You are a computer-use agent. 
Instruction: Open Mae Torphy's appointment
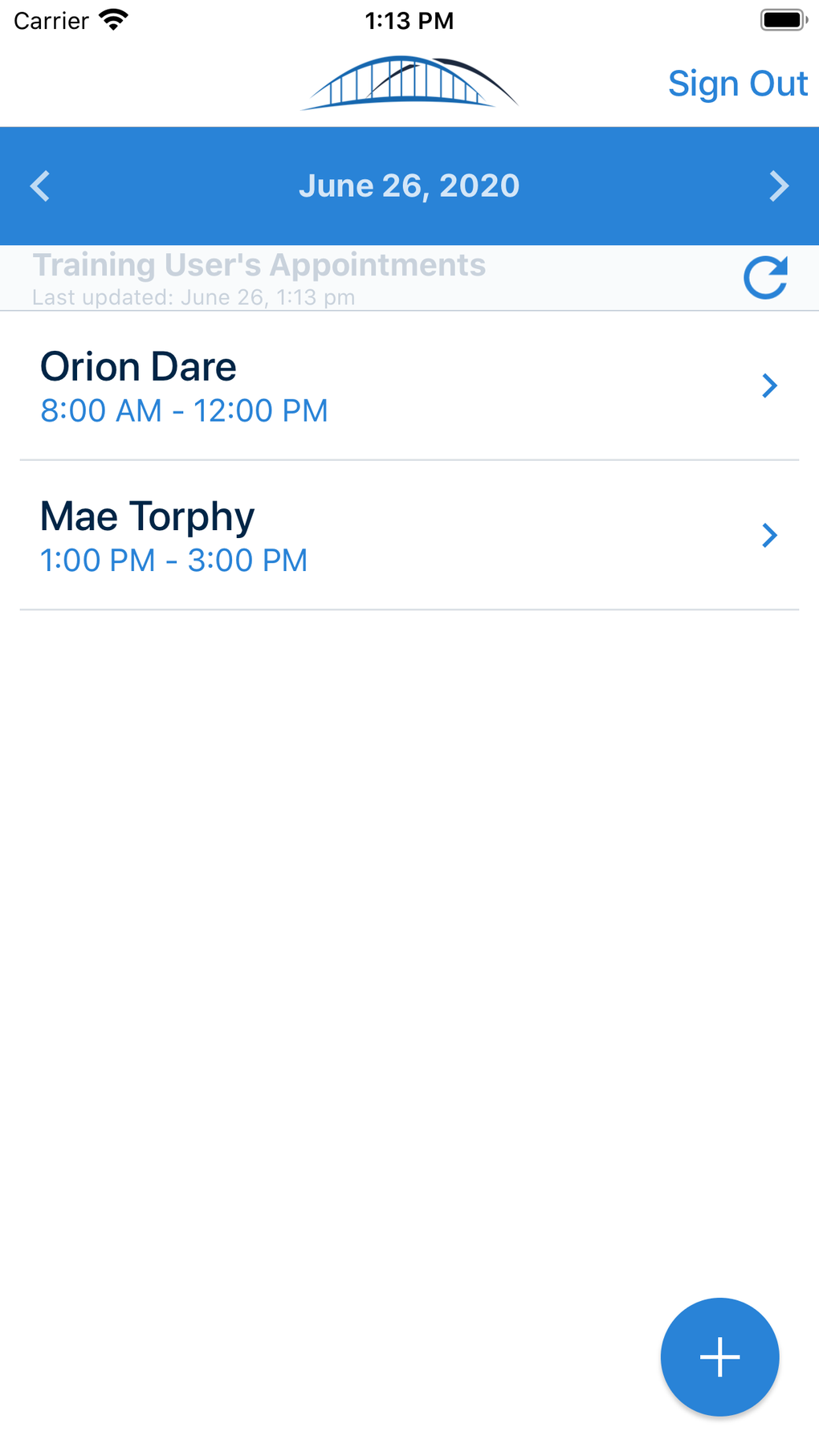click(409, 536)
